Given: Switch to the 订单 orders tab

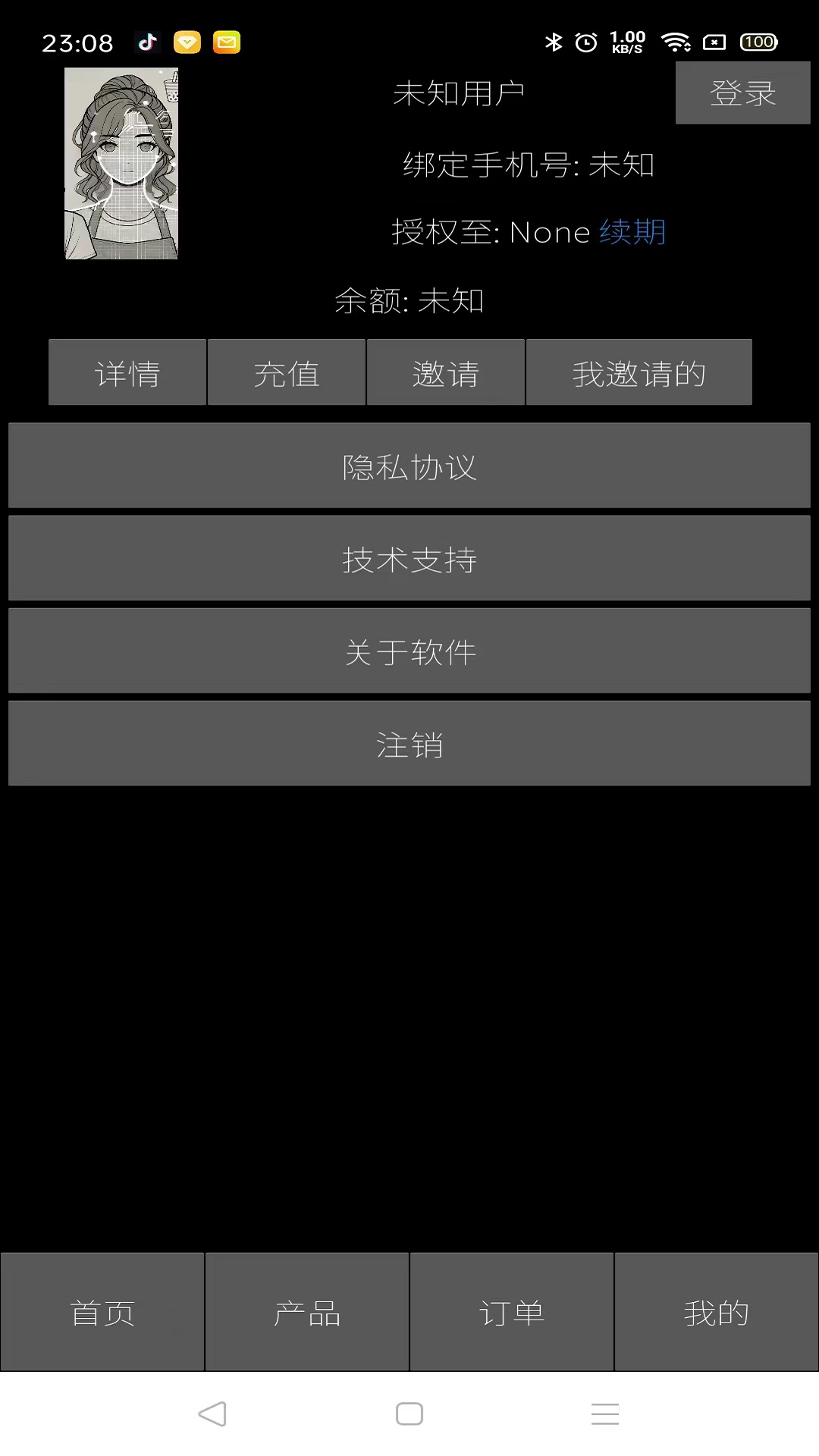Looking at the screenshot, I should (x=512, y=1312).
